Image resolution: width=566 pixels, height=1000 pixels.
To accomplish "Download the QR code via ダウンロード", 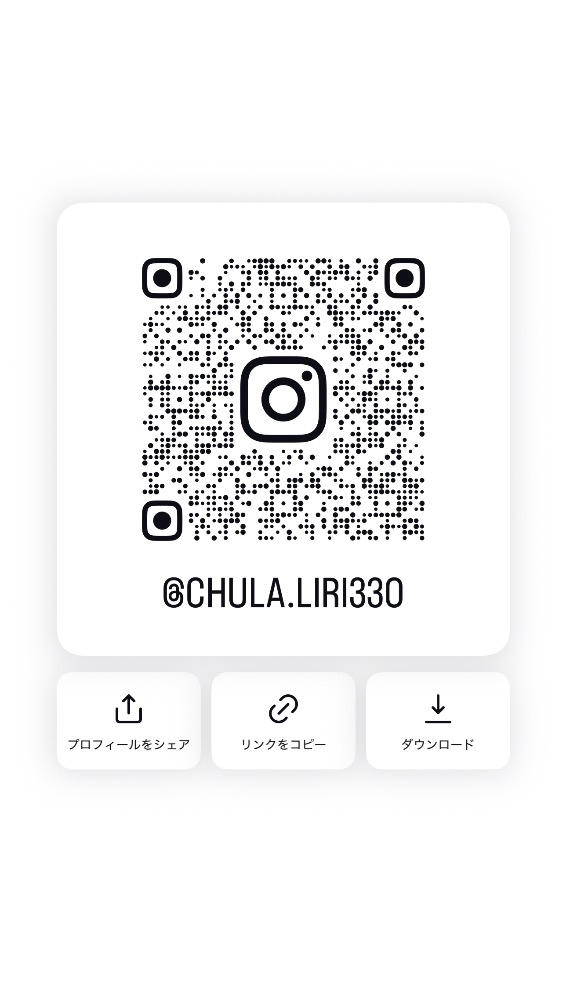I will tap(438, 721).
